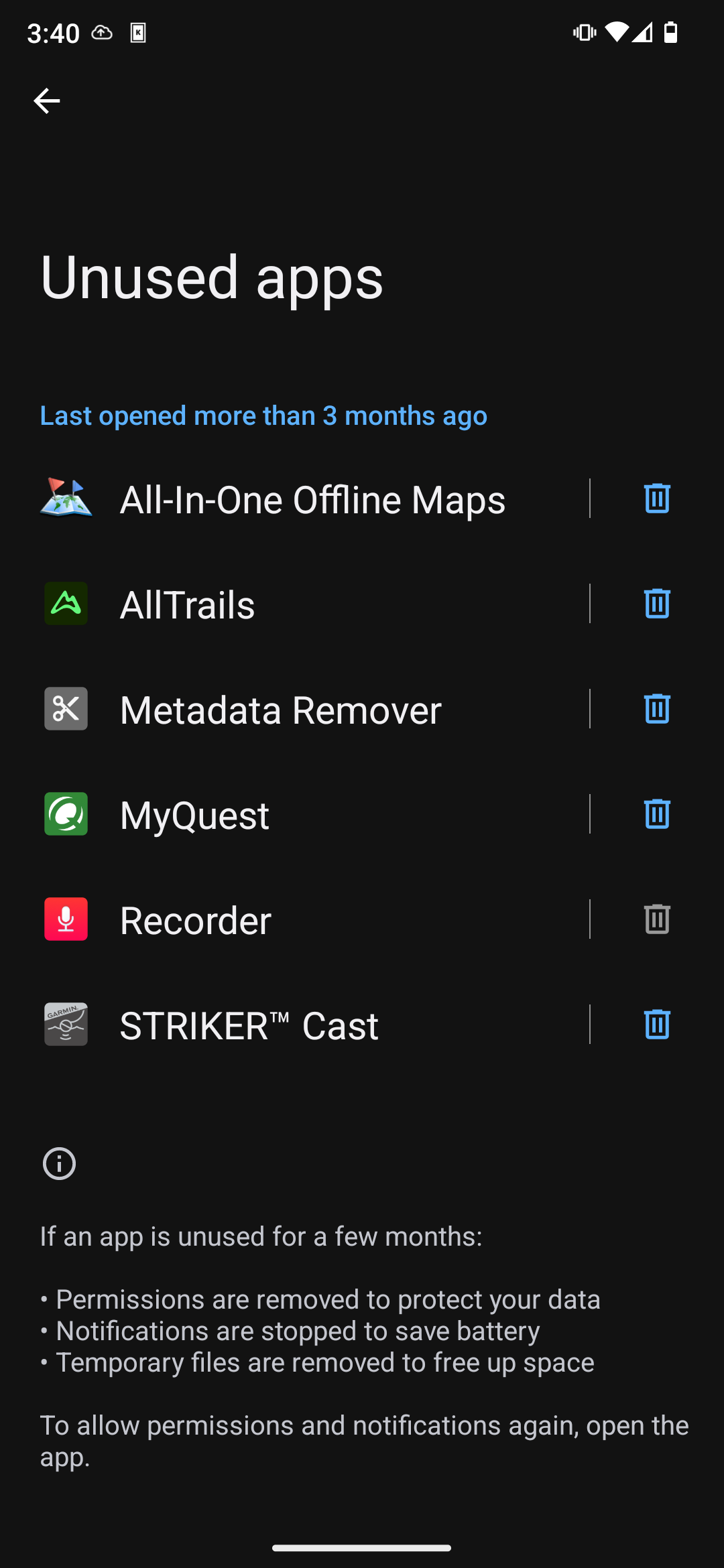Uninstall Metadata Remover via trash icon
724x1568 pixels.
(x=657, y=709)
